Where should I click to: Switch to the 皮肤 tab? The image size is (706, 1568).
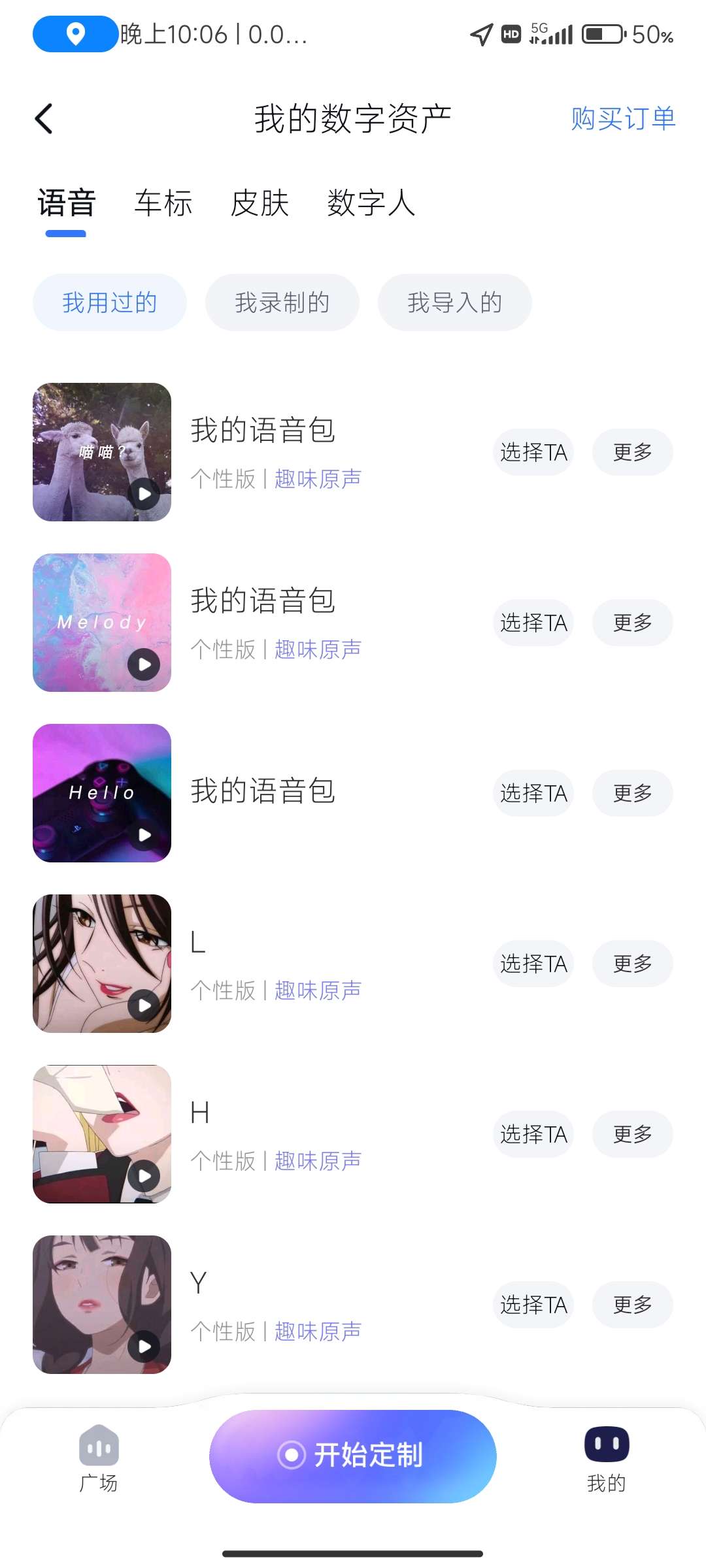260,203
